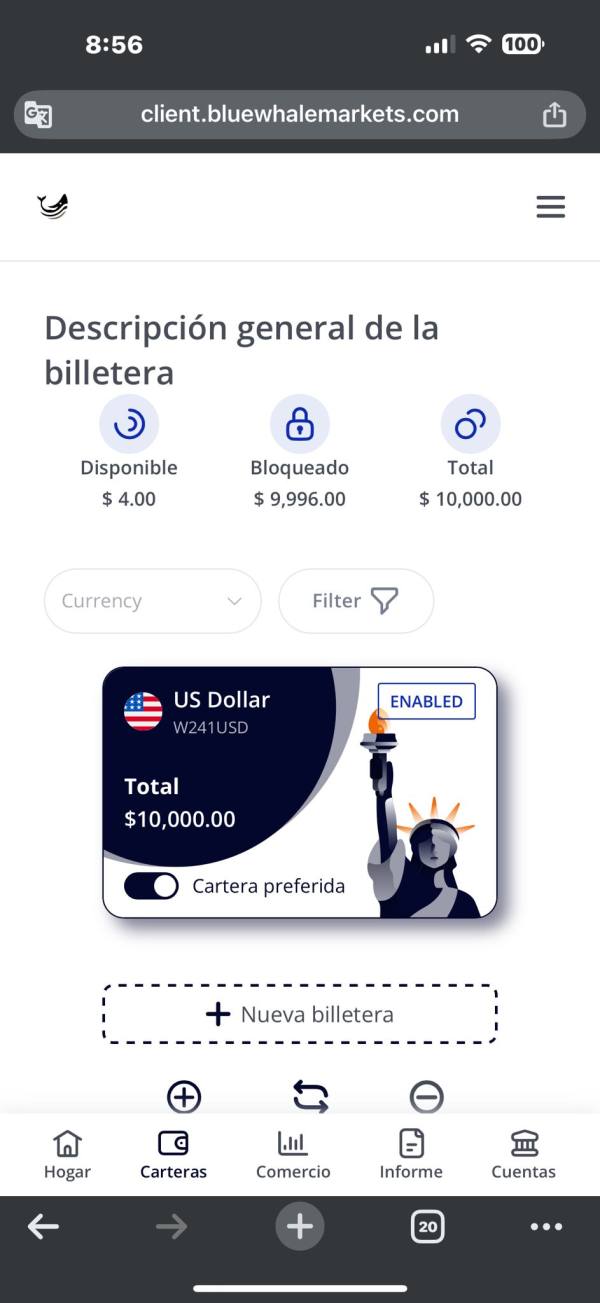This screenshot has height=1303, width=600.
Task: Share the page from the address bar
Action: tap(554, 114)
